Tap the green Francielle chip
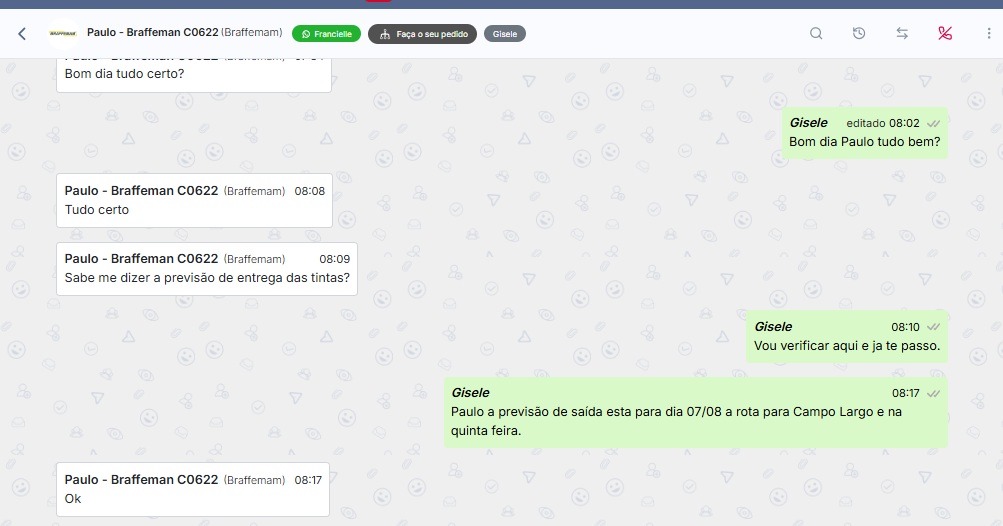 tap(326, 34)
